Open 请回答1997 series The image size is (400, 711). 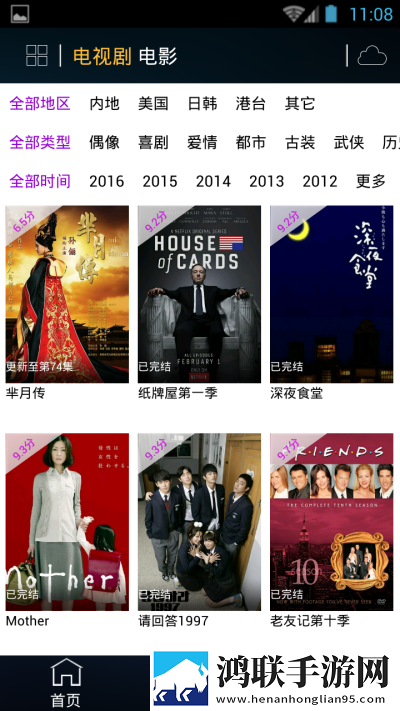tap(200, 531)
